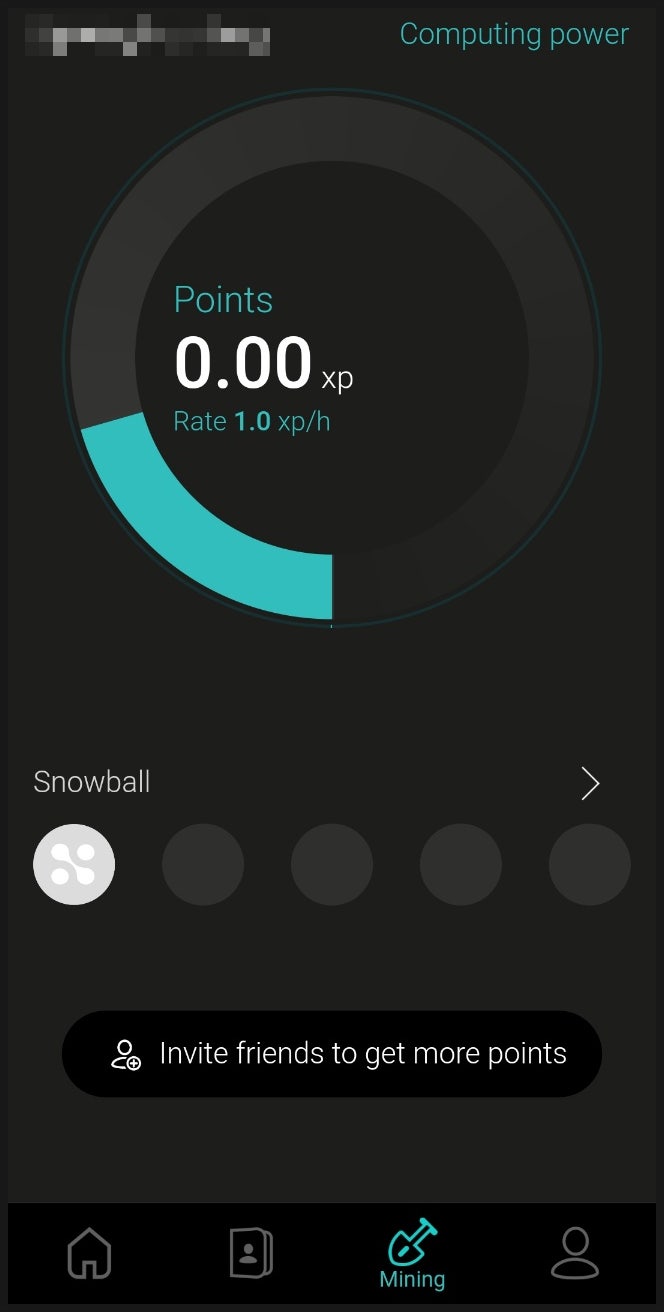Switch to the contacts card tab
The width and height of the screenshot is (664, 1312).
[x=250, y=1253]
